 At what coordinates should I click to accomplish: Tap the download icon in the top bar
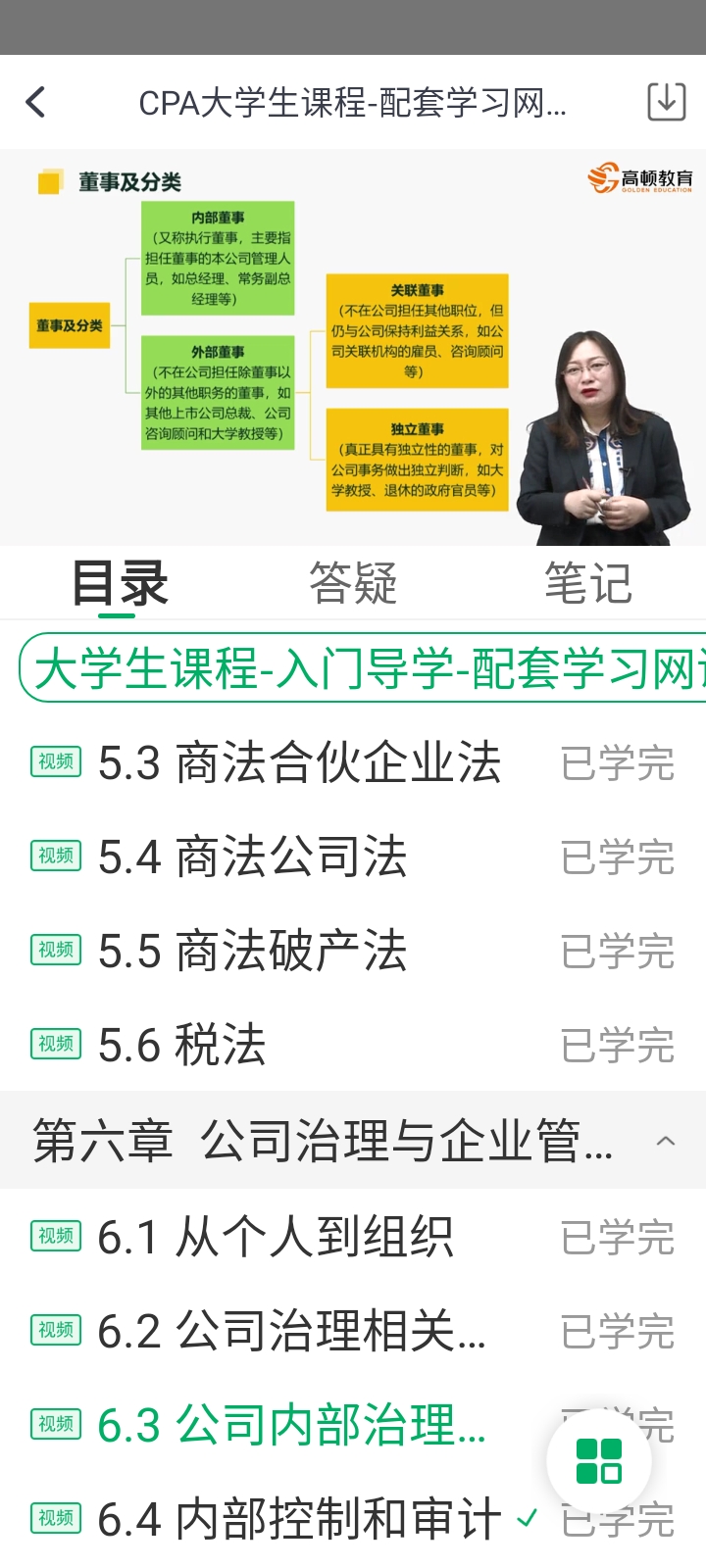pos(666,102)
